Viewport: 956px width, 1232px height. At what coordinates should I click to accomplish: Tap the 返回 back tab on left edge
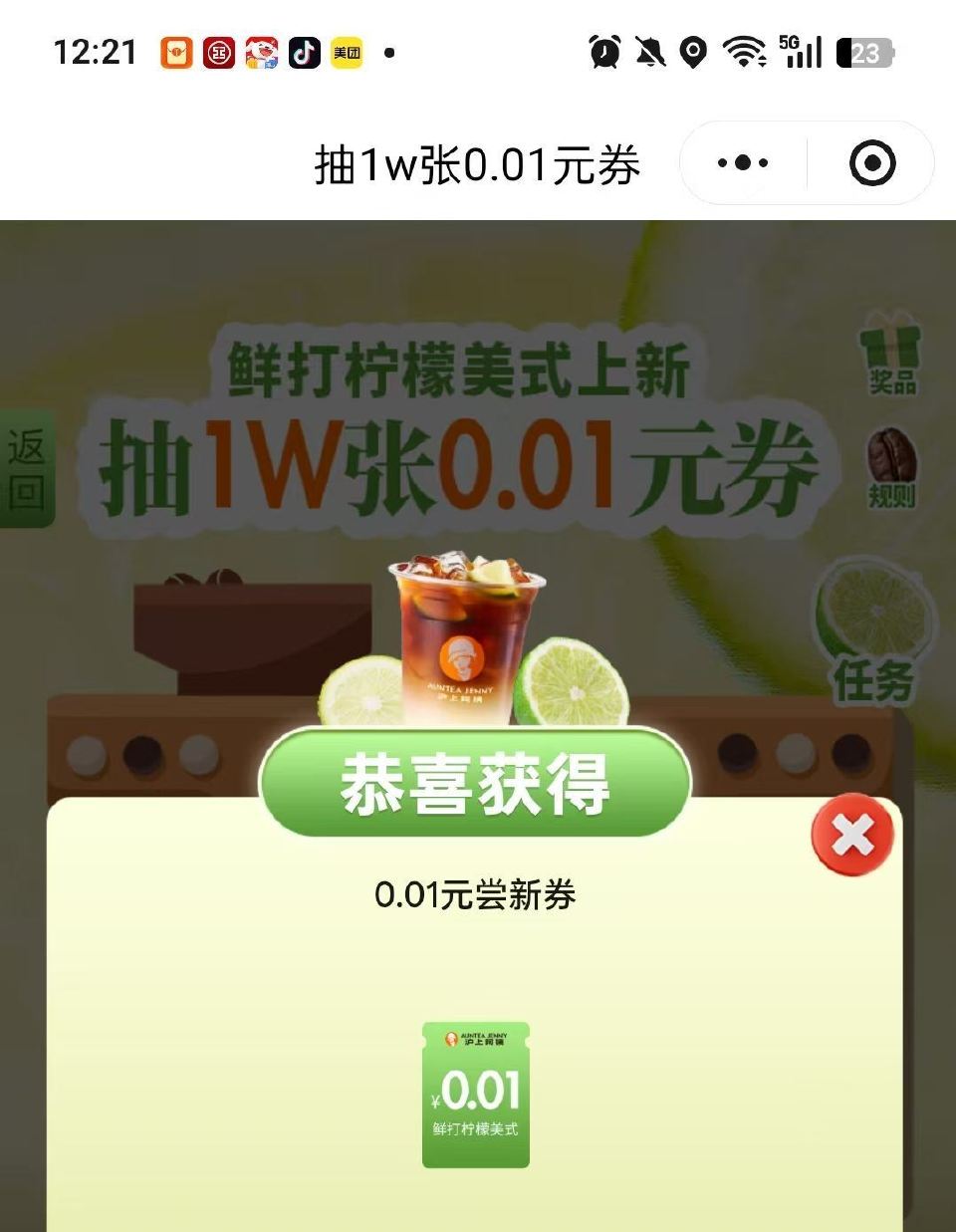(27, 466)
